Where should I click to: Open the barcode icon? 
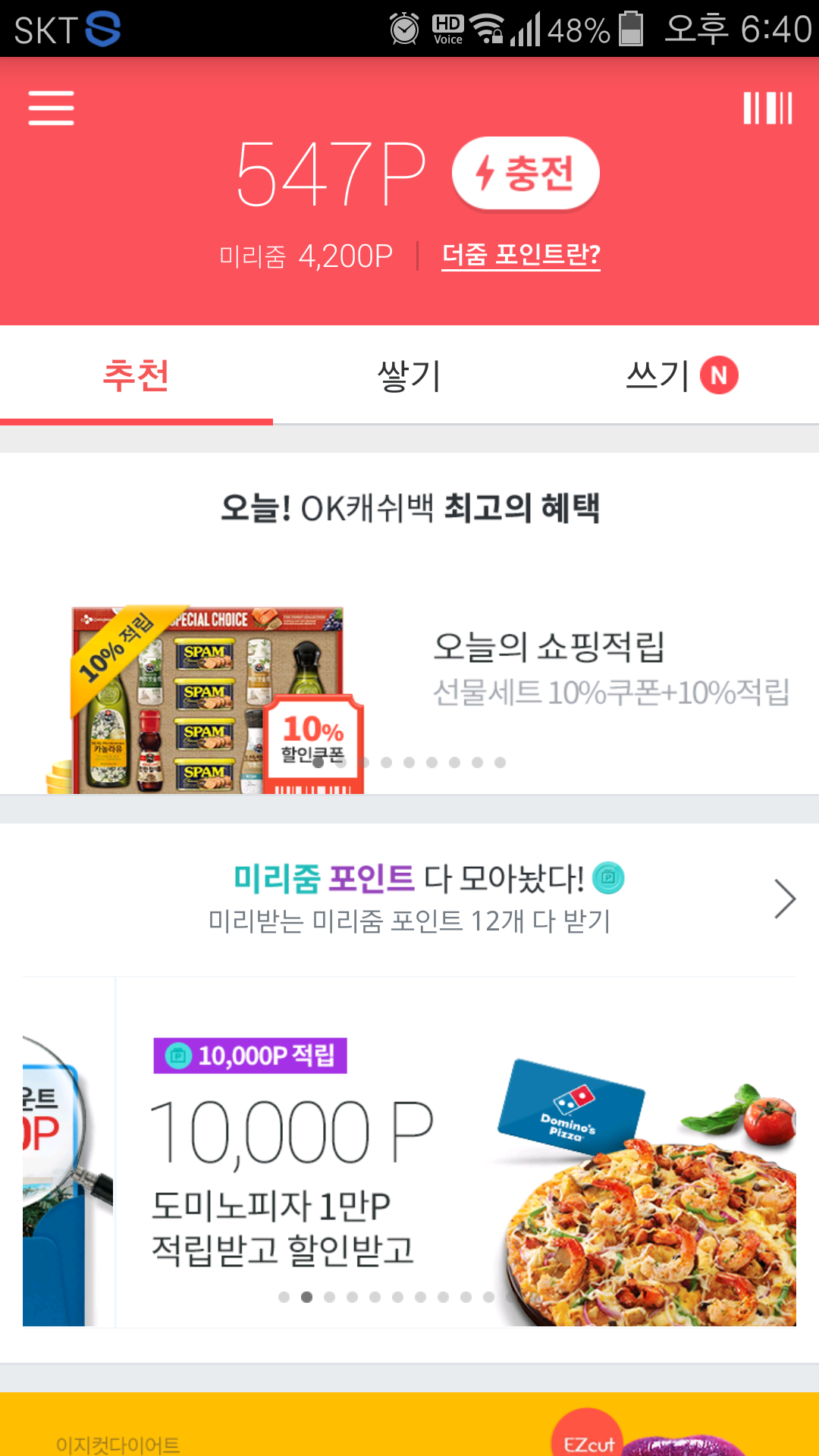[767, 108]
